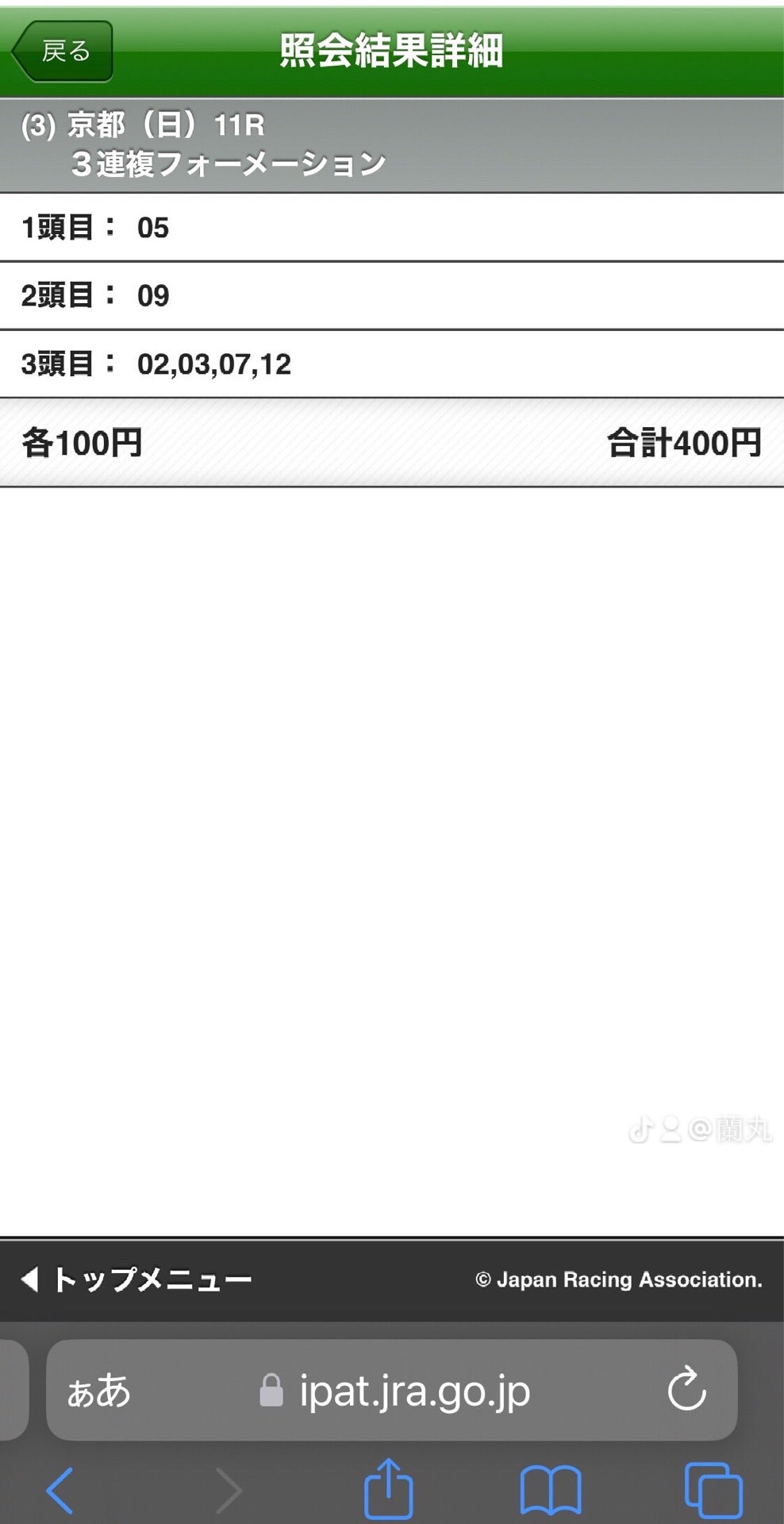Select the 3頭目 row with 02,03,07,12

(x=392, y=364)
